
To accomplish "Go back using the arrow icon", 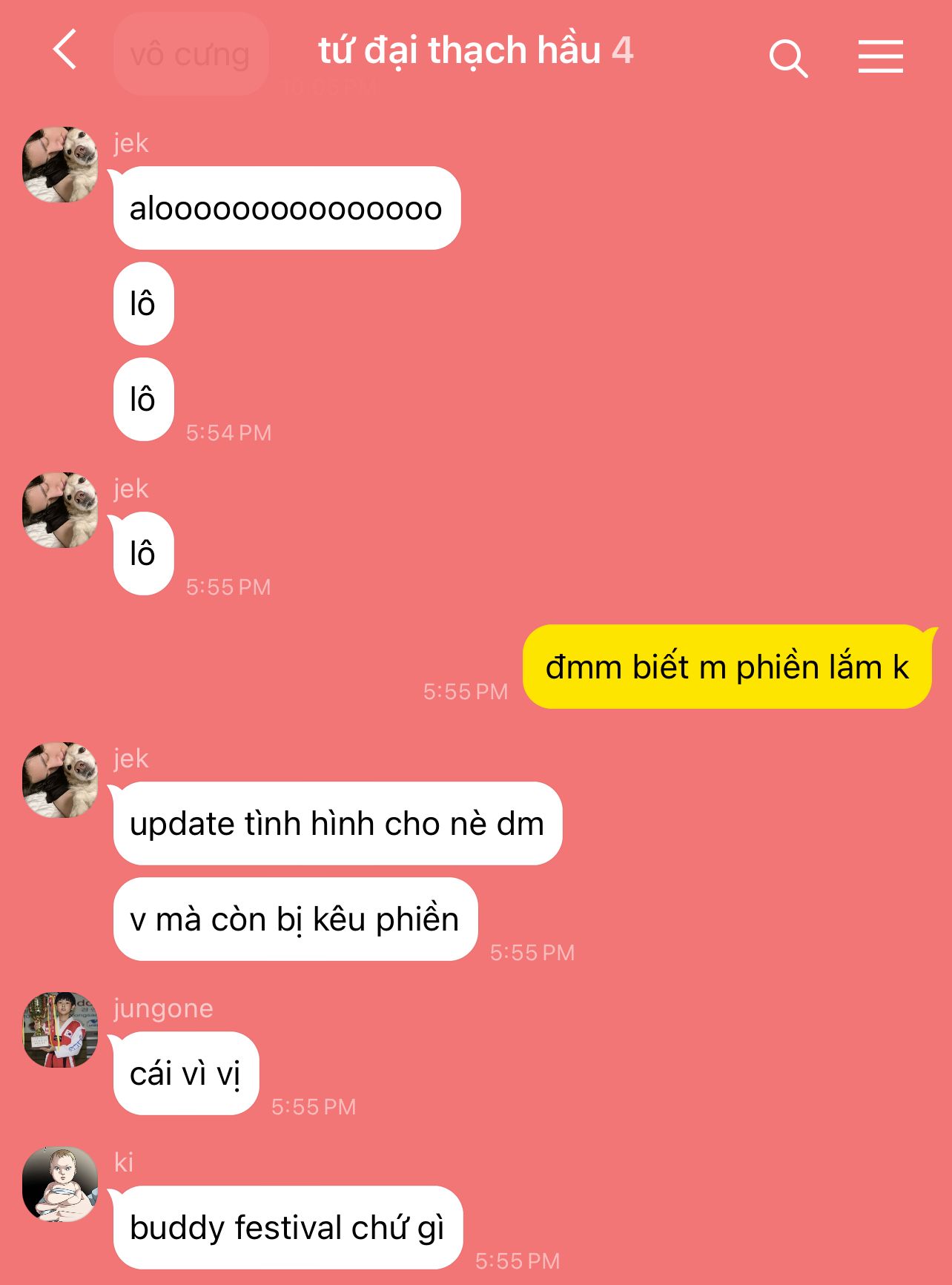I will pos(65,50).
